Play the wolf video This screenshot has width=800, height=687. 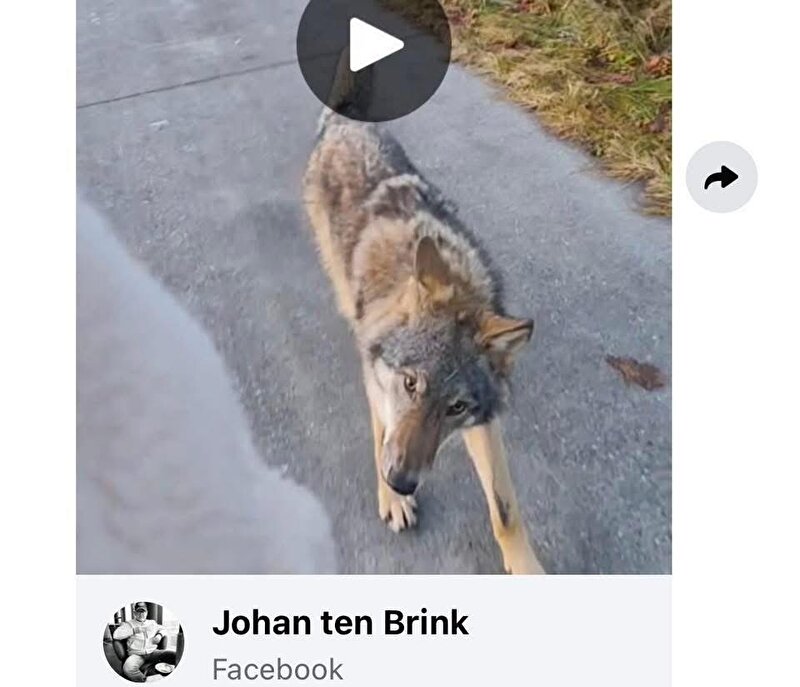click(x=374, y=45)
